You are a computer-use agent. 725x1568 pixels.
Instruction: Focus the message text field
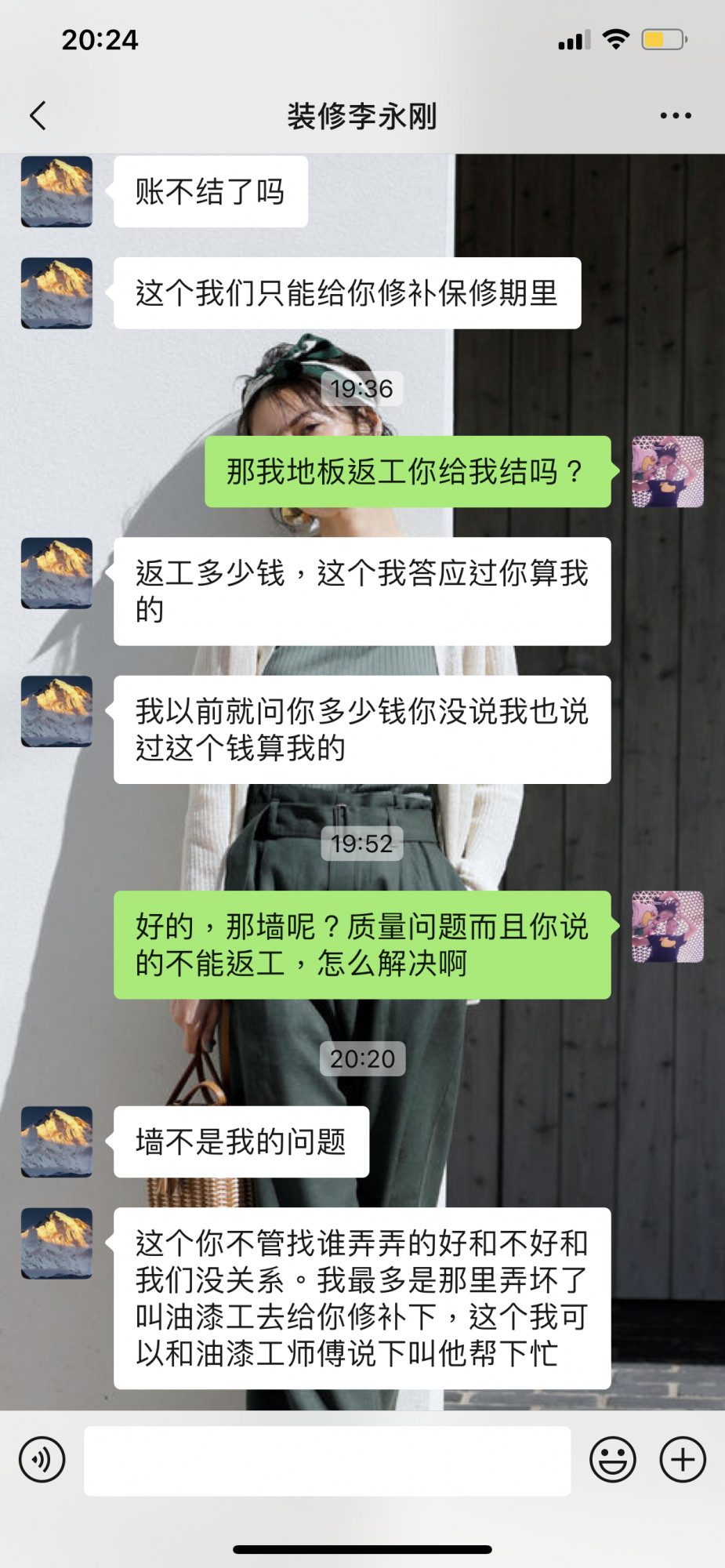point(327,1460)
